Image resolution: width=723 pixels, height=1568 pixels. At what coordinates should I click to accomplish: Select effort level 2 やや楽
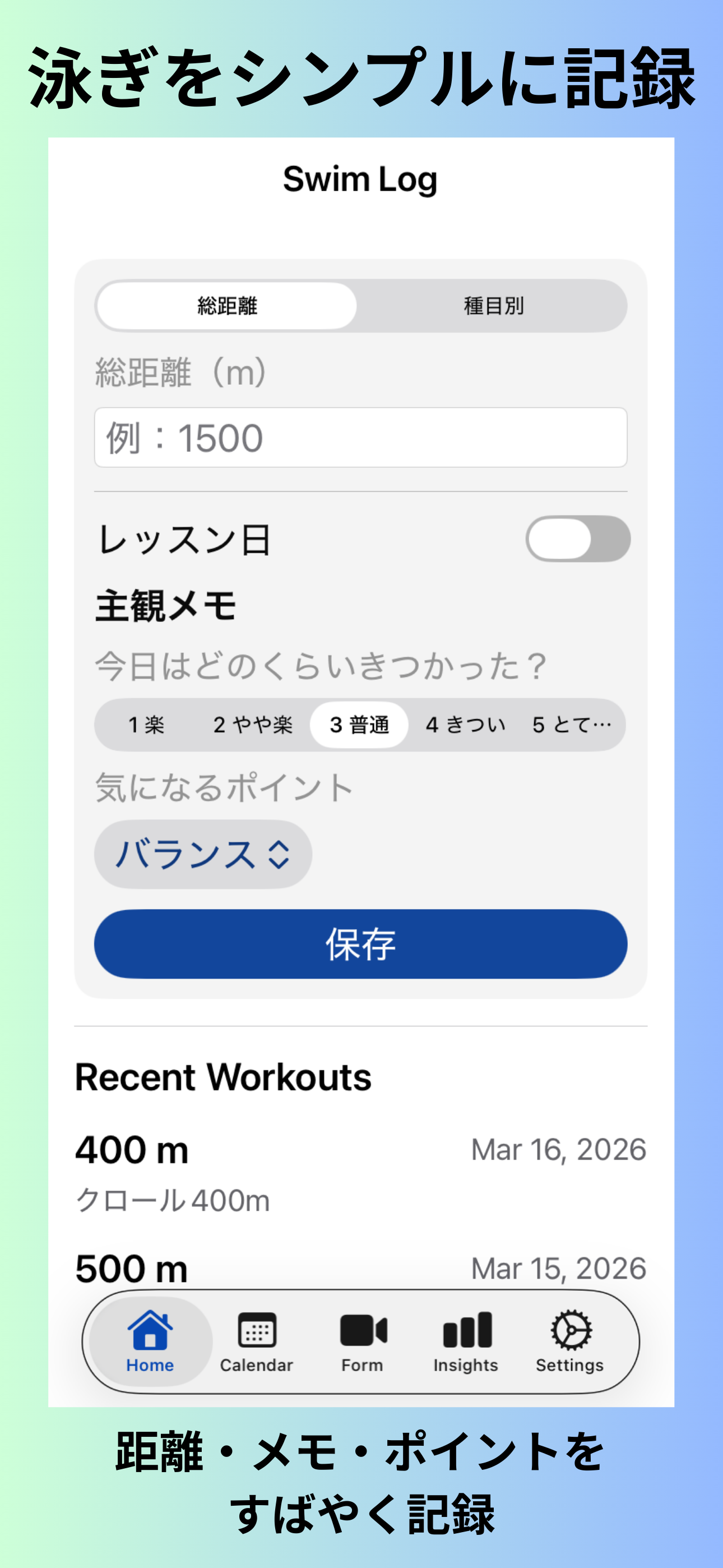(253, 725)
